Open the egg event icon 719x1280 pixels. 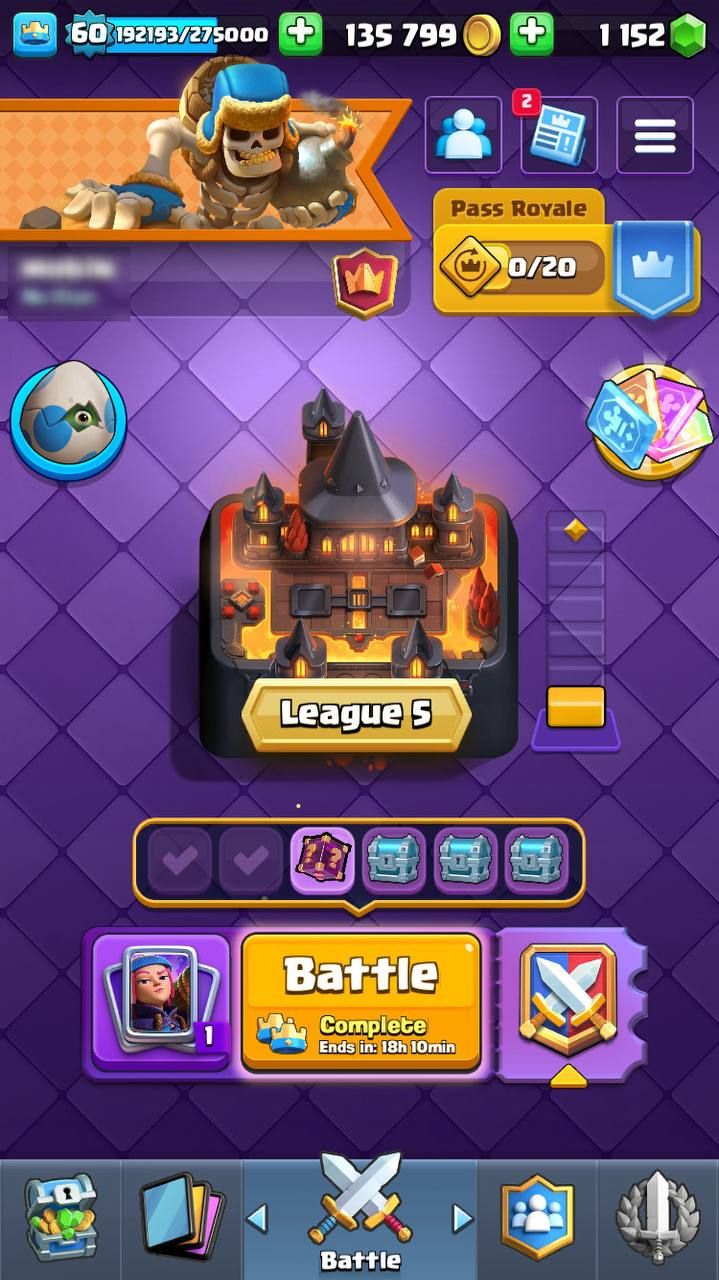point(68,420)
